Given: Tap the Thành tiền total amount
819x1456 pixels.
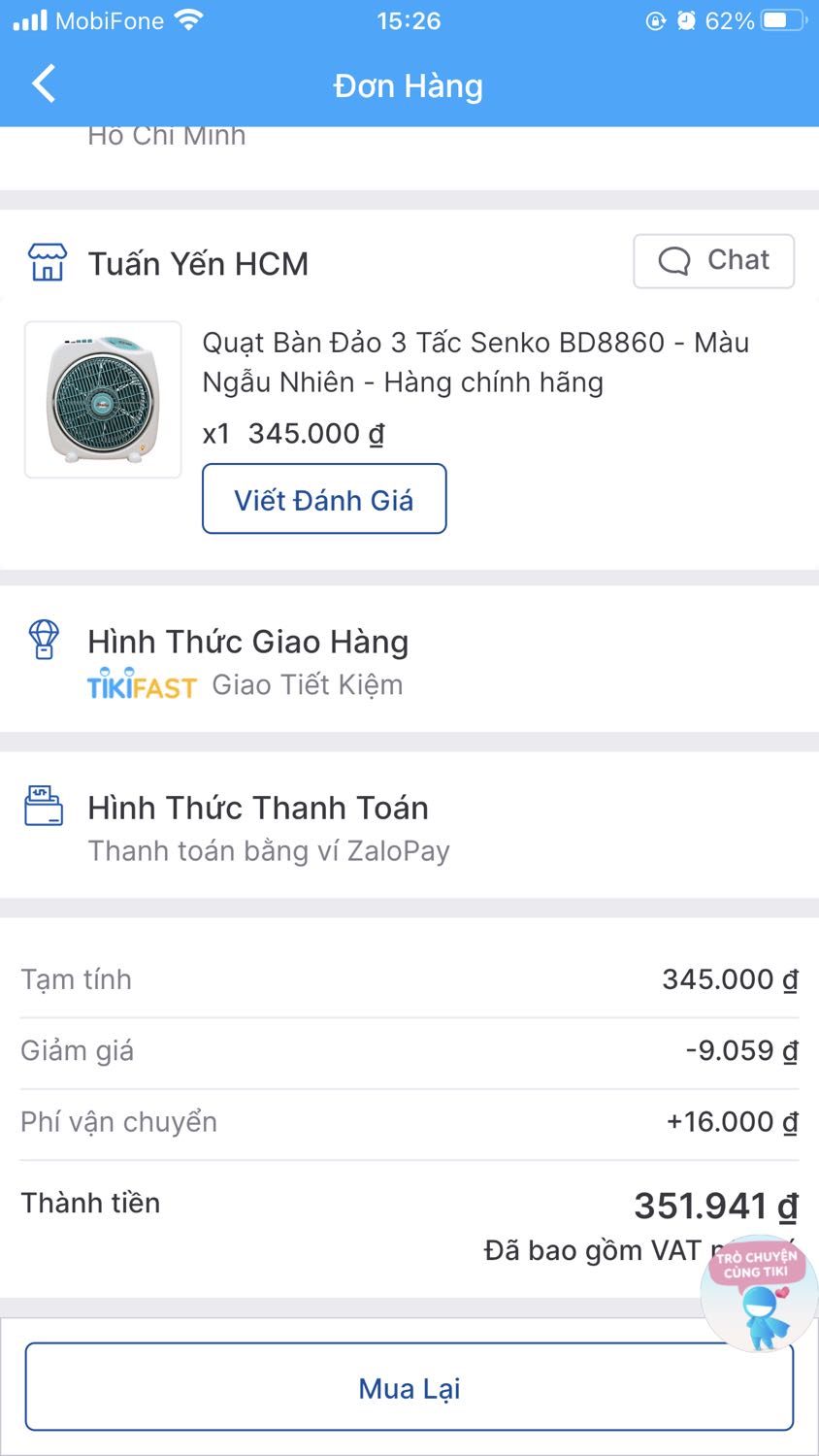Looking at the screenshot, I should pos(715,1205).
